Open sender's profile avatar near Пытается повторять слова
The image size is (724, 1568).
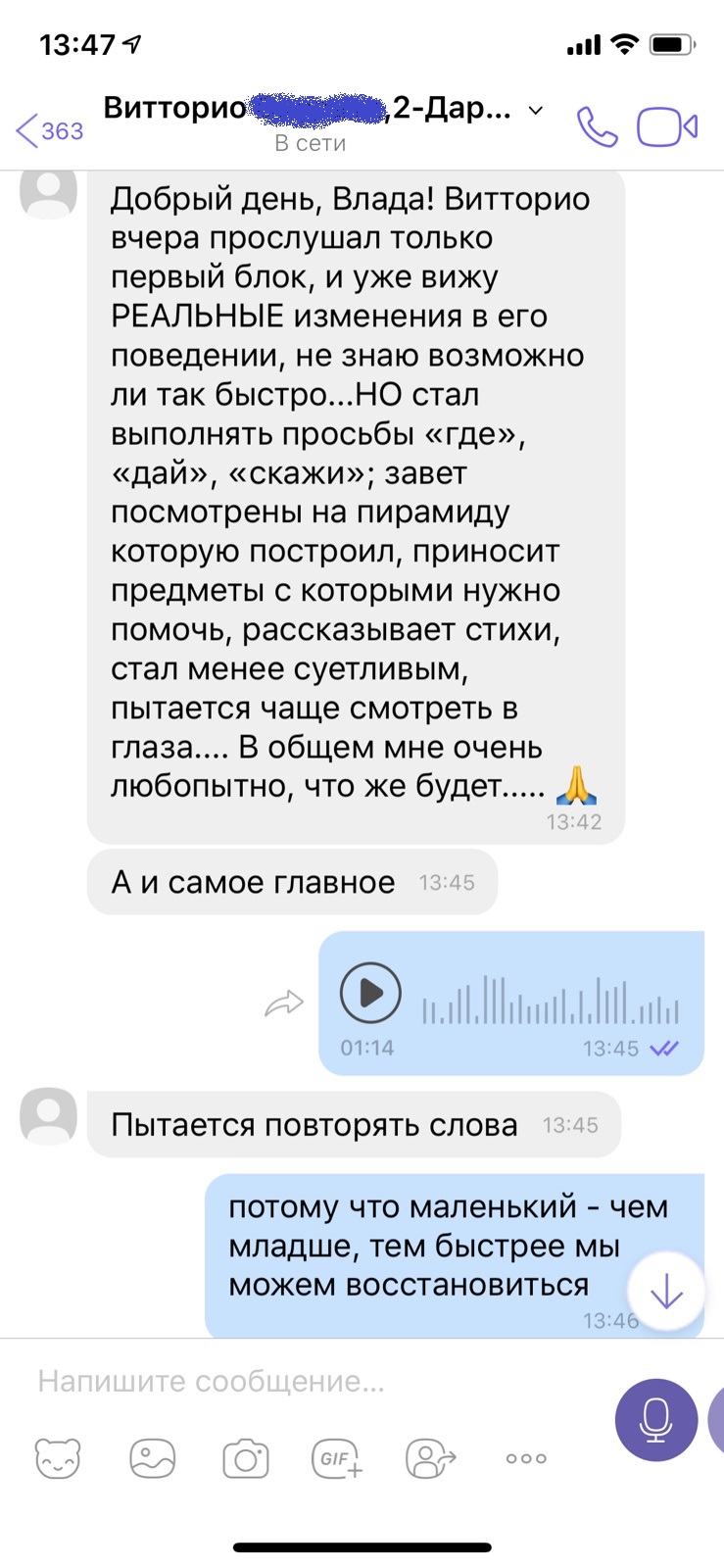click(x=49, y=1116)
